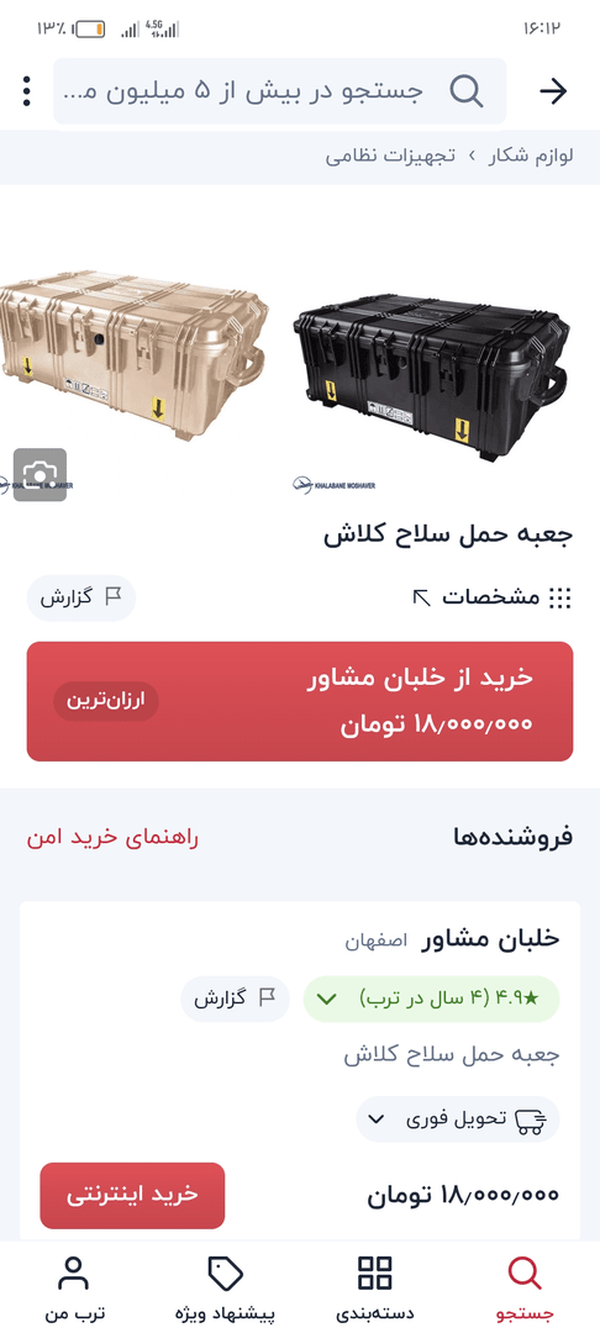Tap the camera image search icon
Viewport: 600px width, 1333px height.
click(x=40, y=474)
